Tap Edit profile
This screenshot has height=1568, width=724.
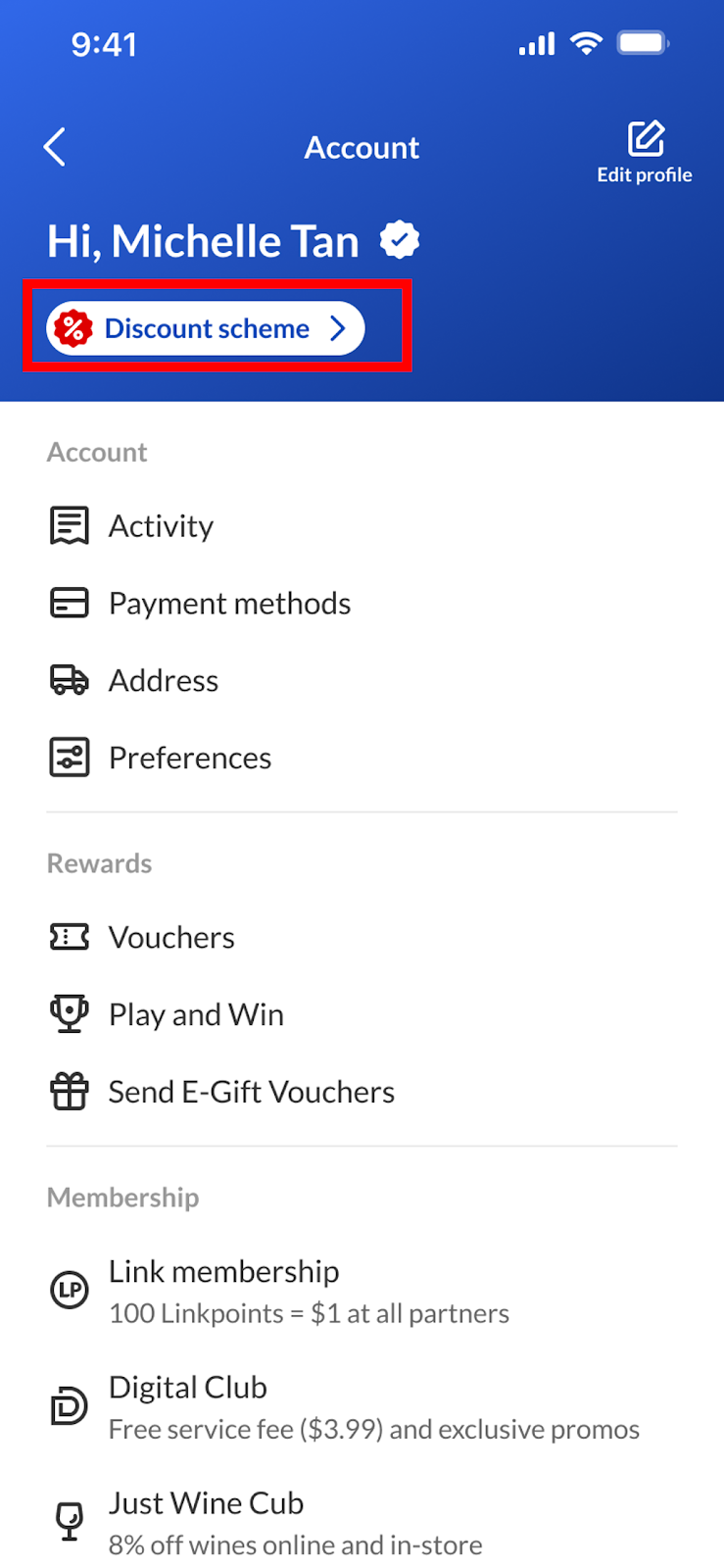645,152
